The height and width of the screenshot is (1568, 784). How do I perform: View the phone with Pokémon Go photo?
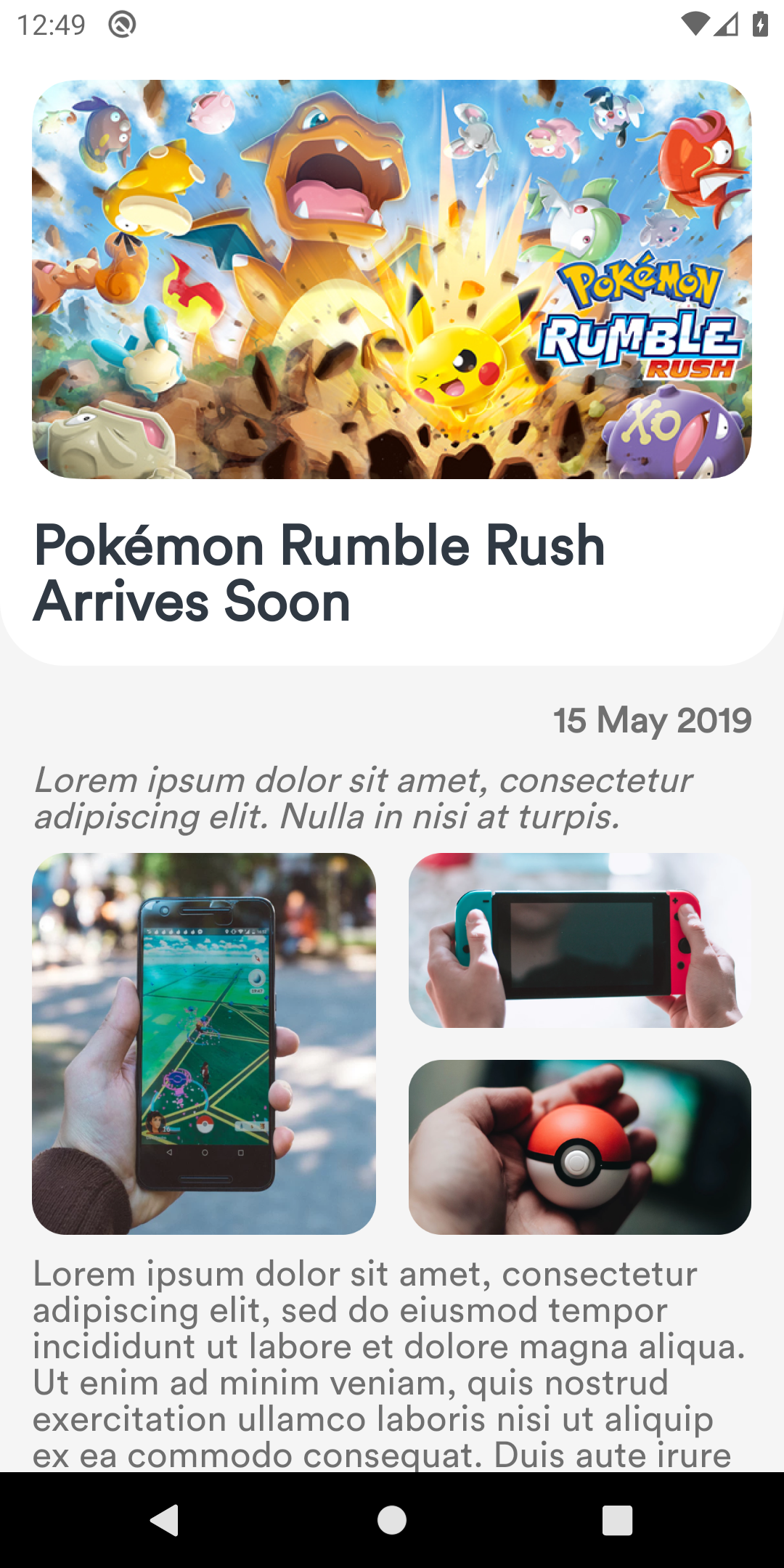click(204, 1044)
